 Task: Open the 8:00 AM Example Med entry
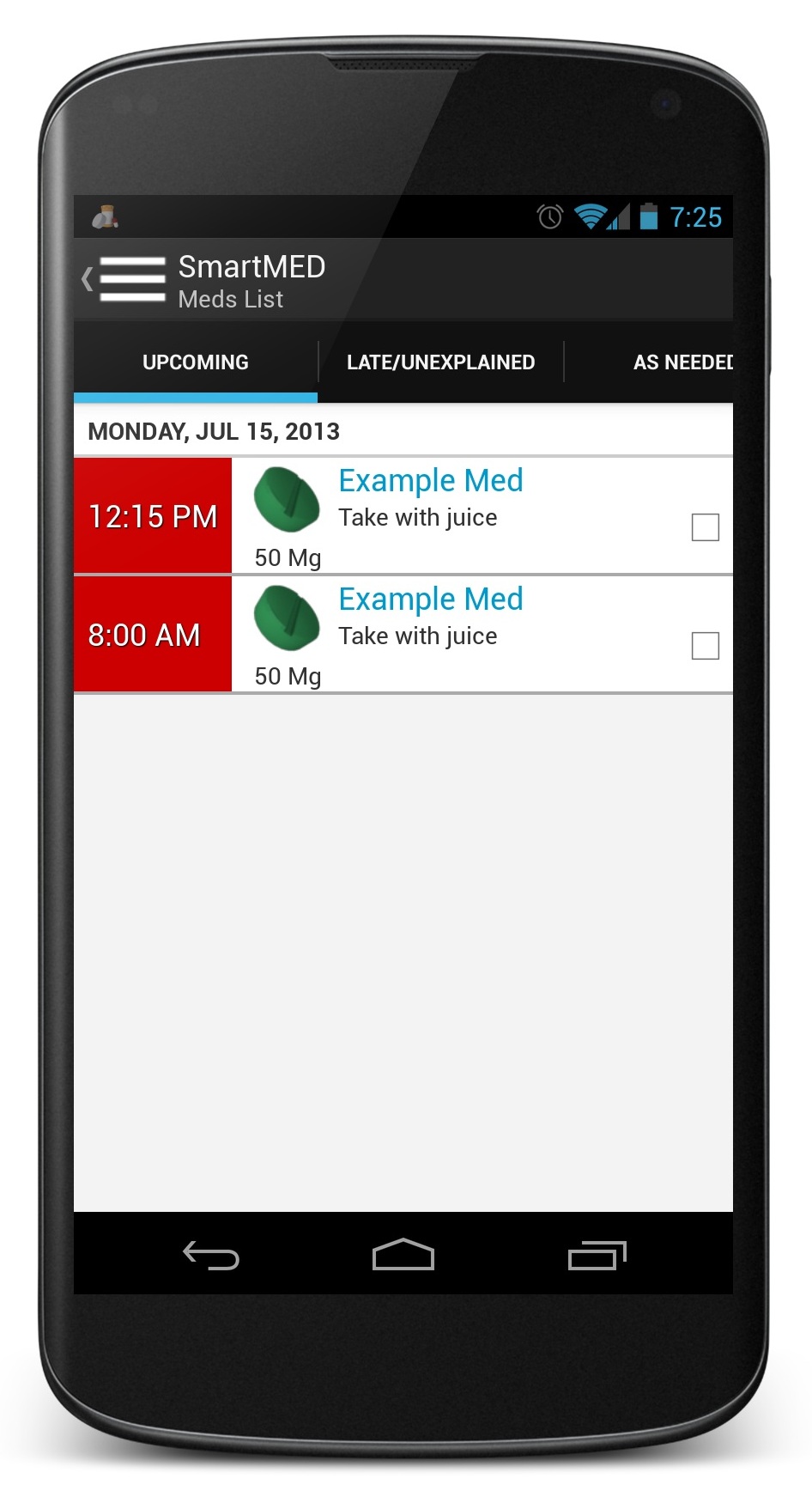click(403, 634)
